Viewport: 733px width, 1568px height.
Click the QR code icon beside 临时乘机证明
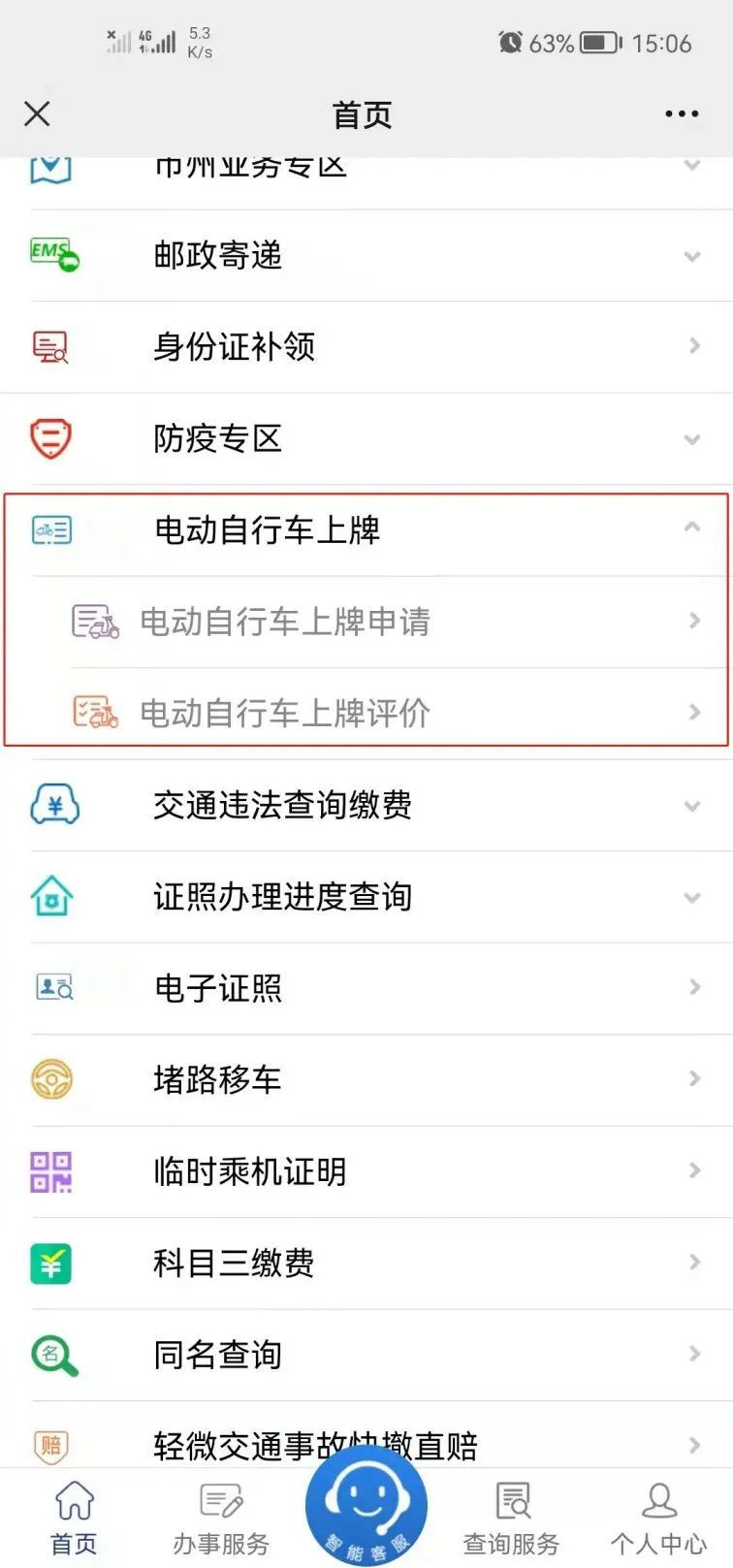pos(51,1170)
